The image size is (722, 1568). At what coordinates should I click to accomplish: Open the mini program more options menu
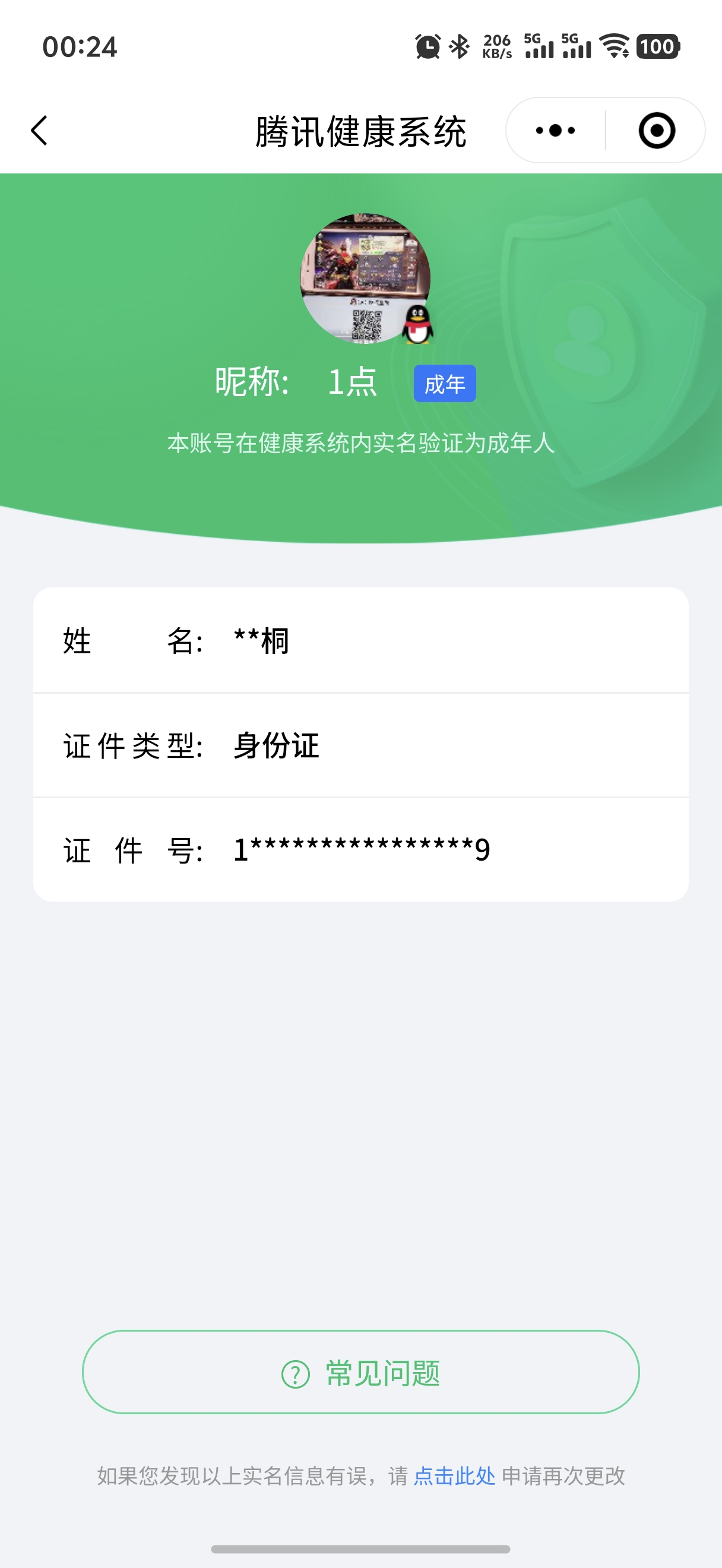(x=555, y=130)
